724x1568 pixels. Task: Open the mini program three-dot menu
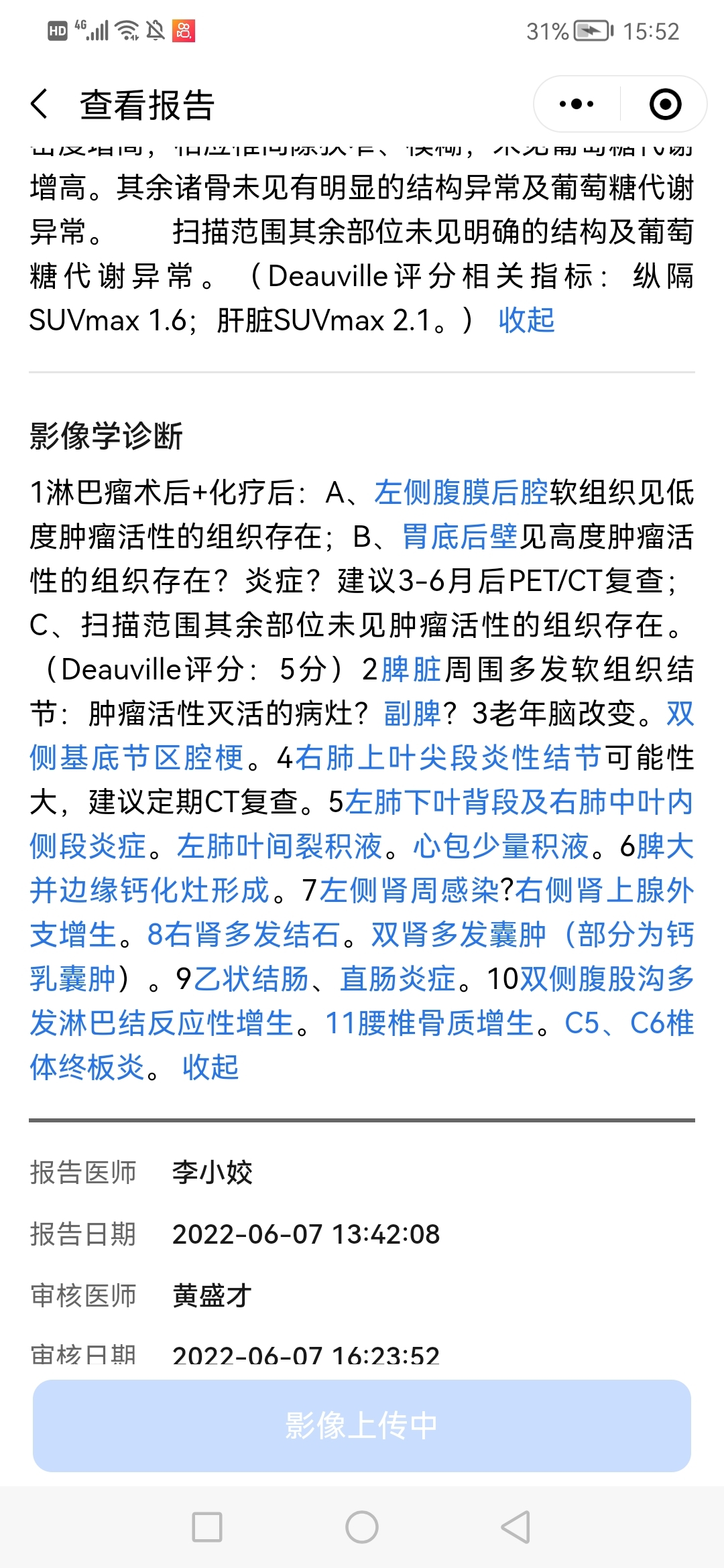[x=577, y=105]
